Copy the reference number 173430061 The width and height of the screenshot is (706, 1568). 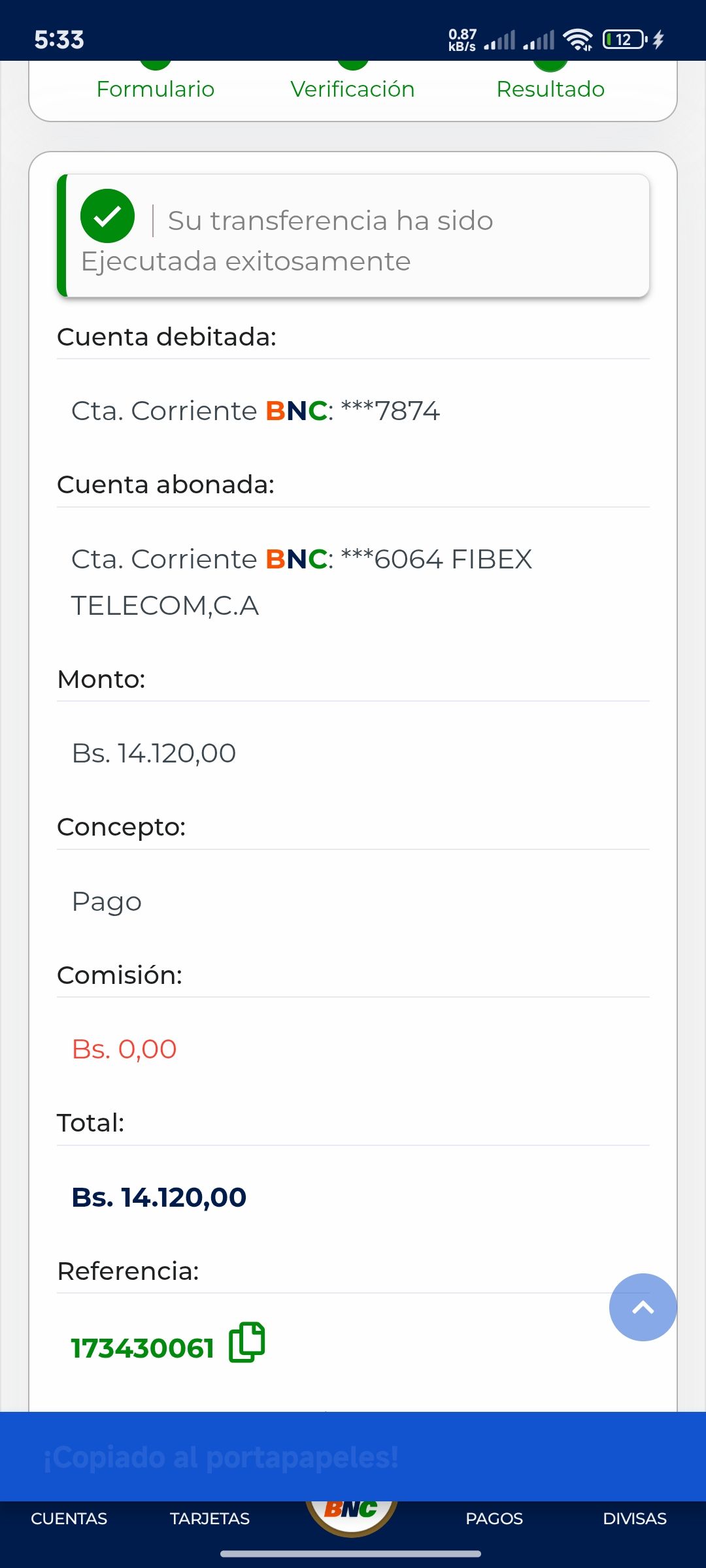pos(246,1343)
